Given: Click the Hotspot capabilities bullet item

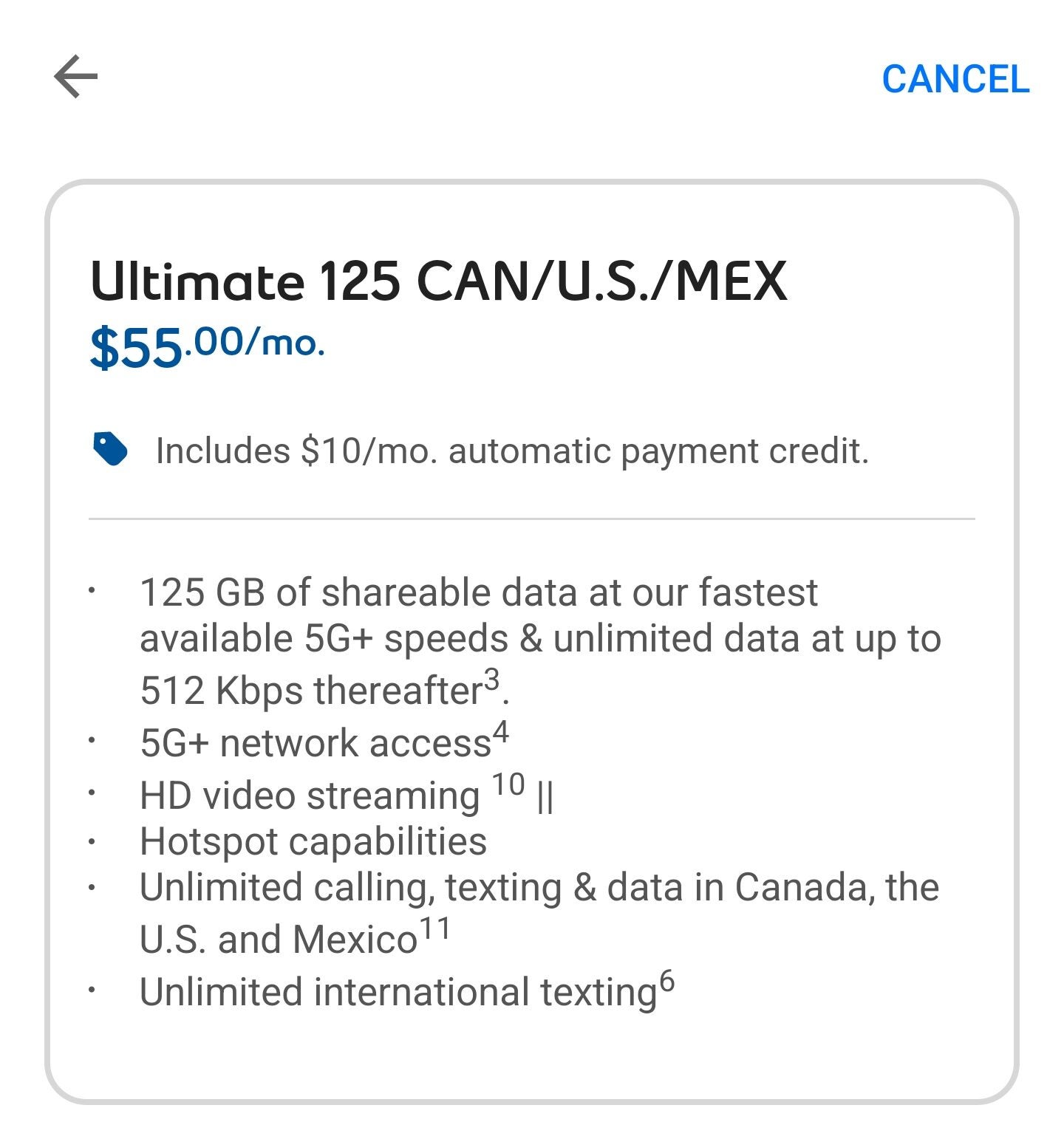Looking at the screenshot, I should pyautogui.click(x=313, y=841).
